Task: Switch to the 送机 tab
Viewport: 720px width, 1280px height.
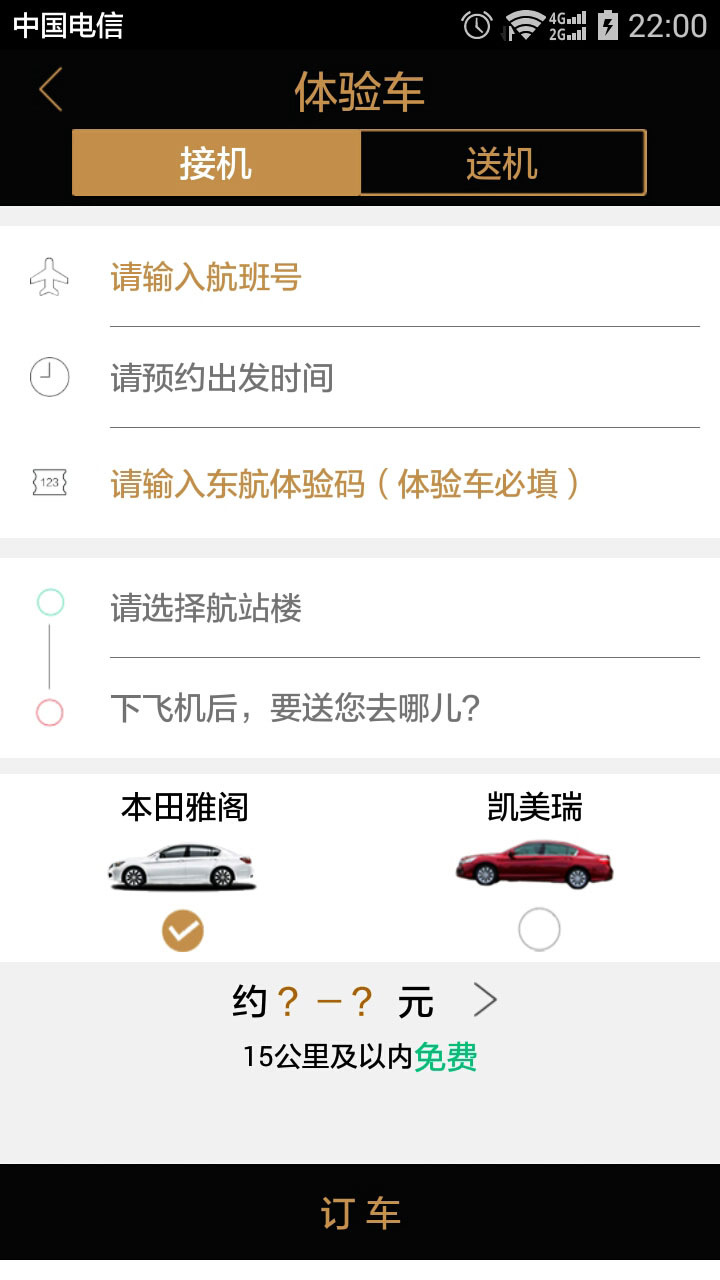Action: 502,163
